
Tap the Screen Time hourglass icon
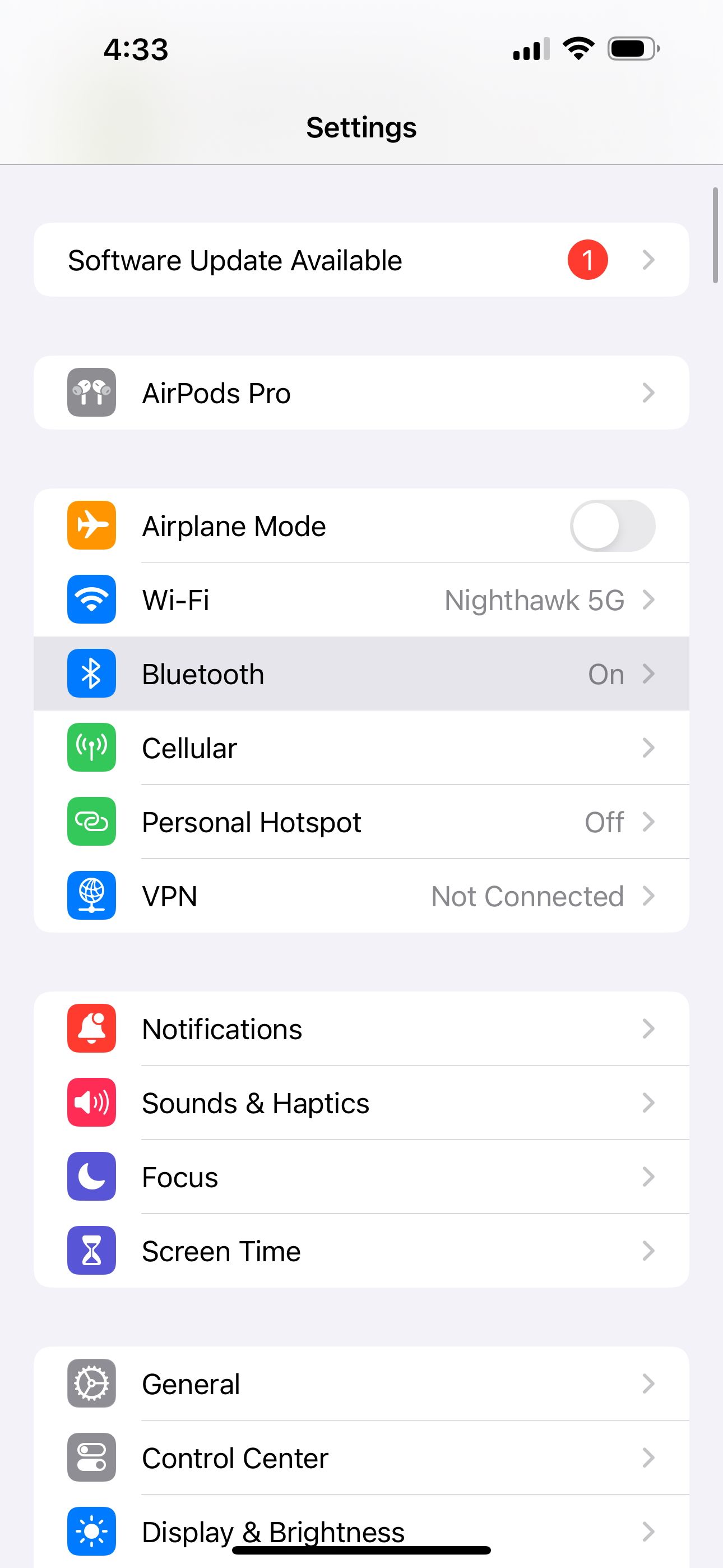(x=91, y=1250)
